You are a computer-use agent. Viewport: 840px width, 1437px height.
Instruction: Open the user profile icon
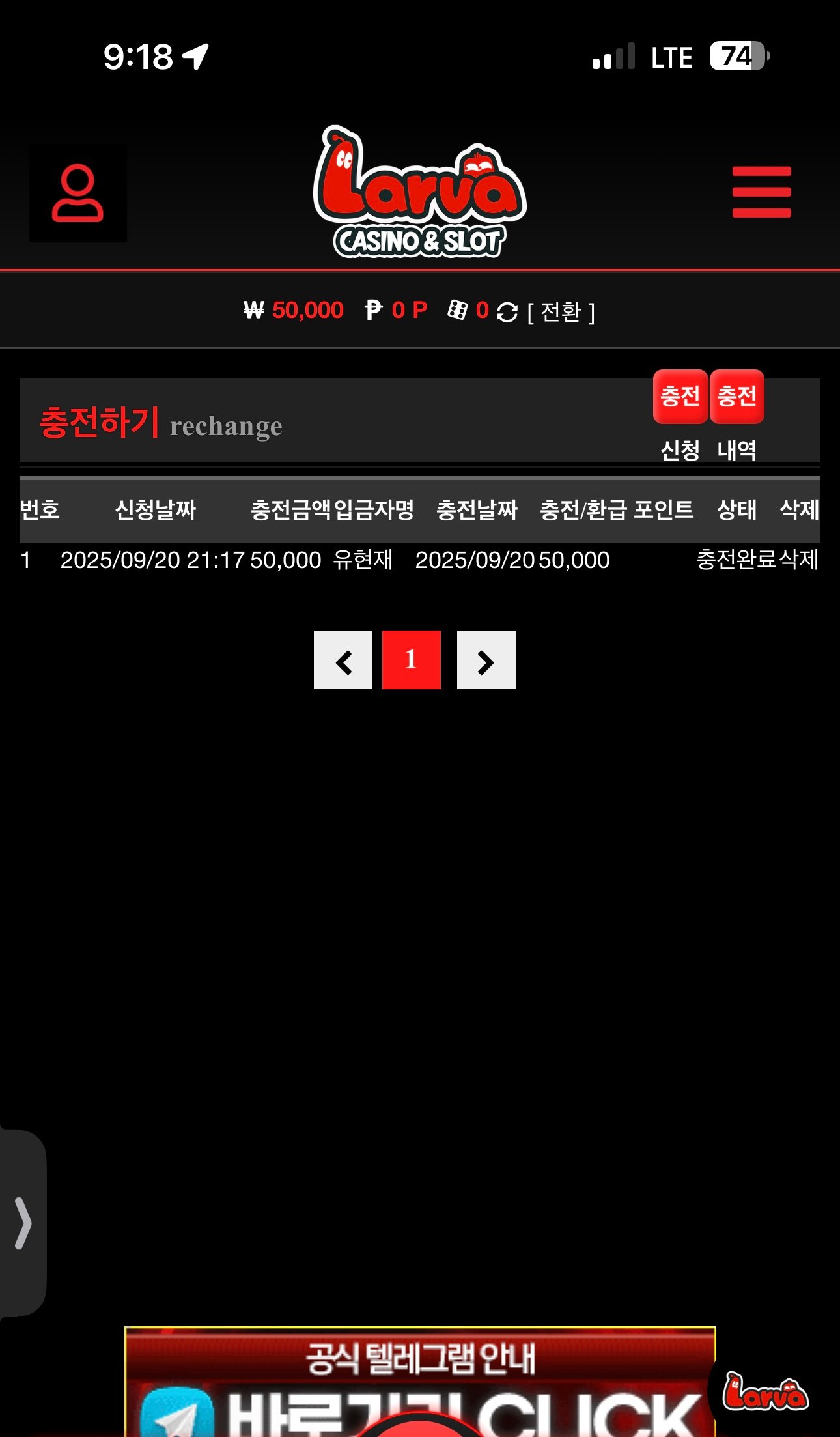click(x=77, y=193)
